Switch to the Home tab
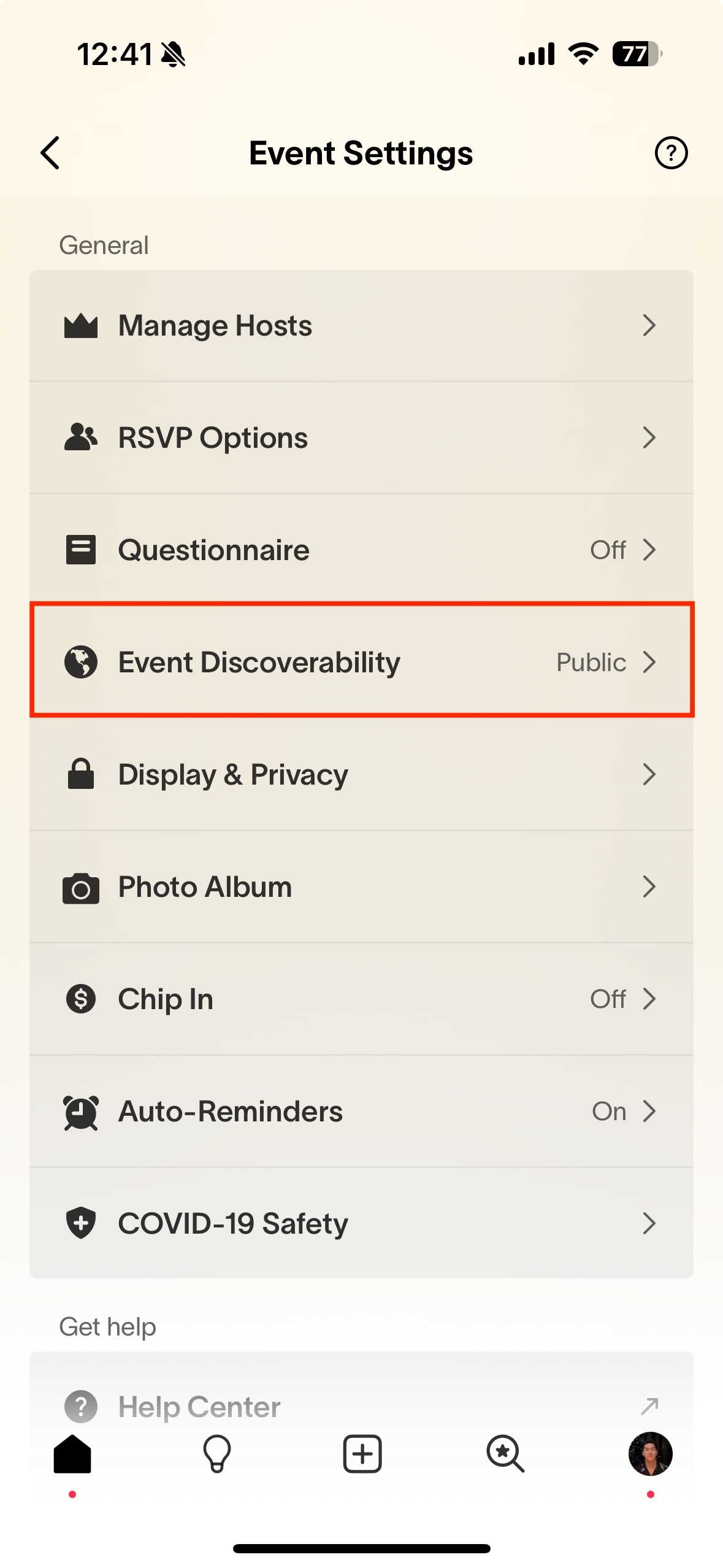The height and width of the screenshot is (1568, 723). tap(72, 1454)
